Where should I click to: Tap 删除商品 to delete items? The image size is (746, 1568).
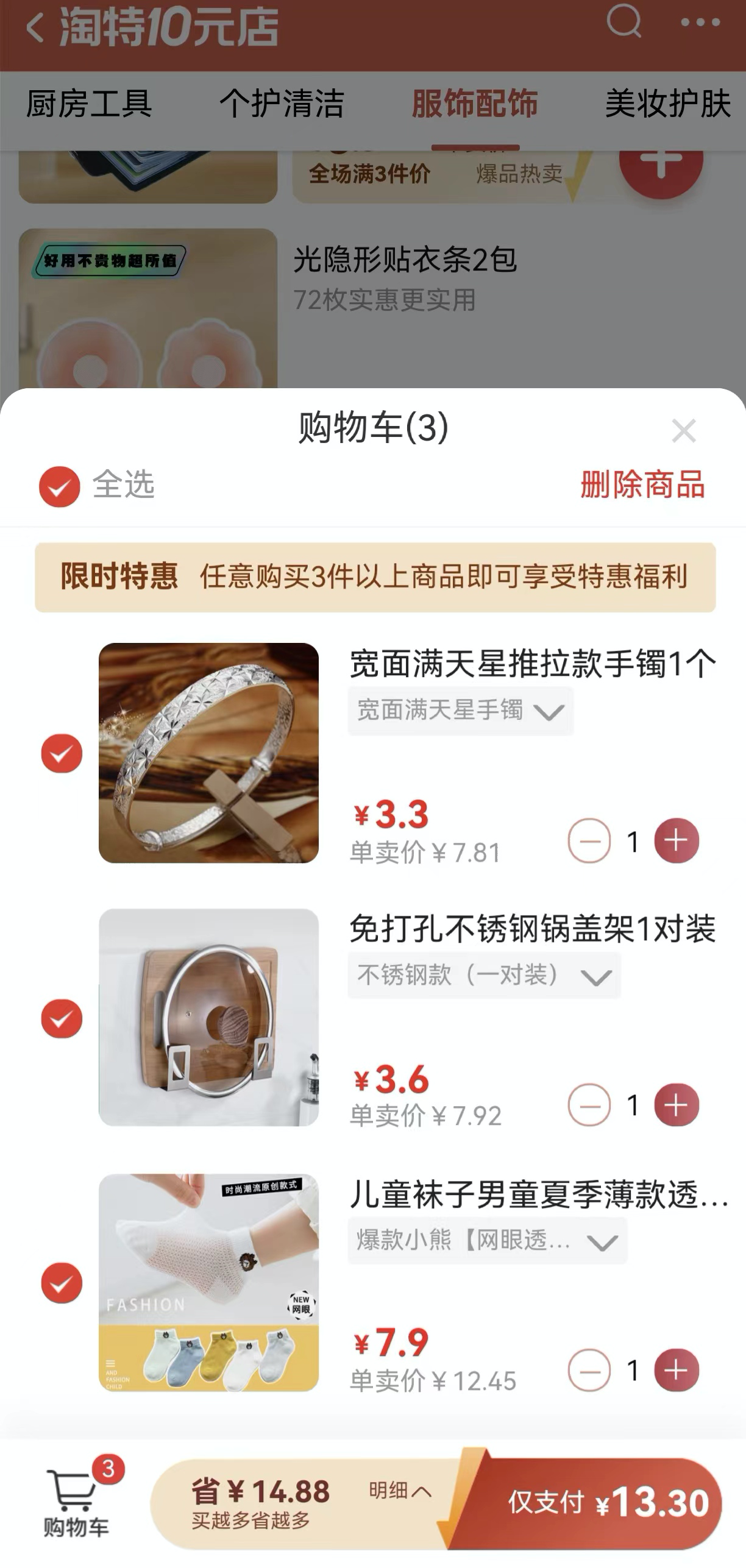pyautogui.click(x=642, y=485)
